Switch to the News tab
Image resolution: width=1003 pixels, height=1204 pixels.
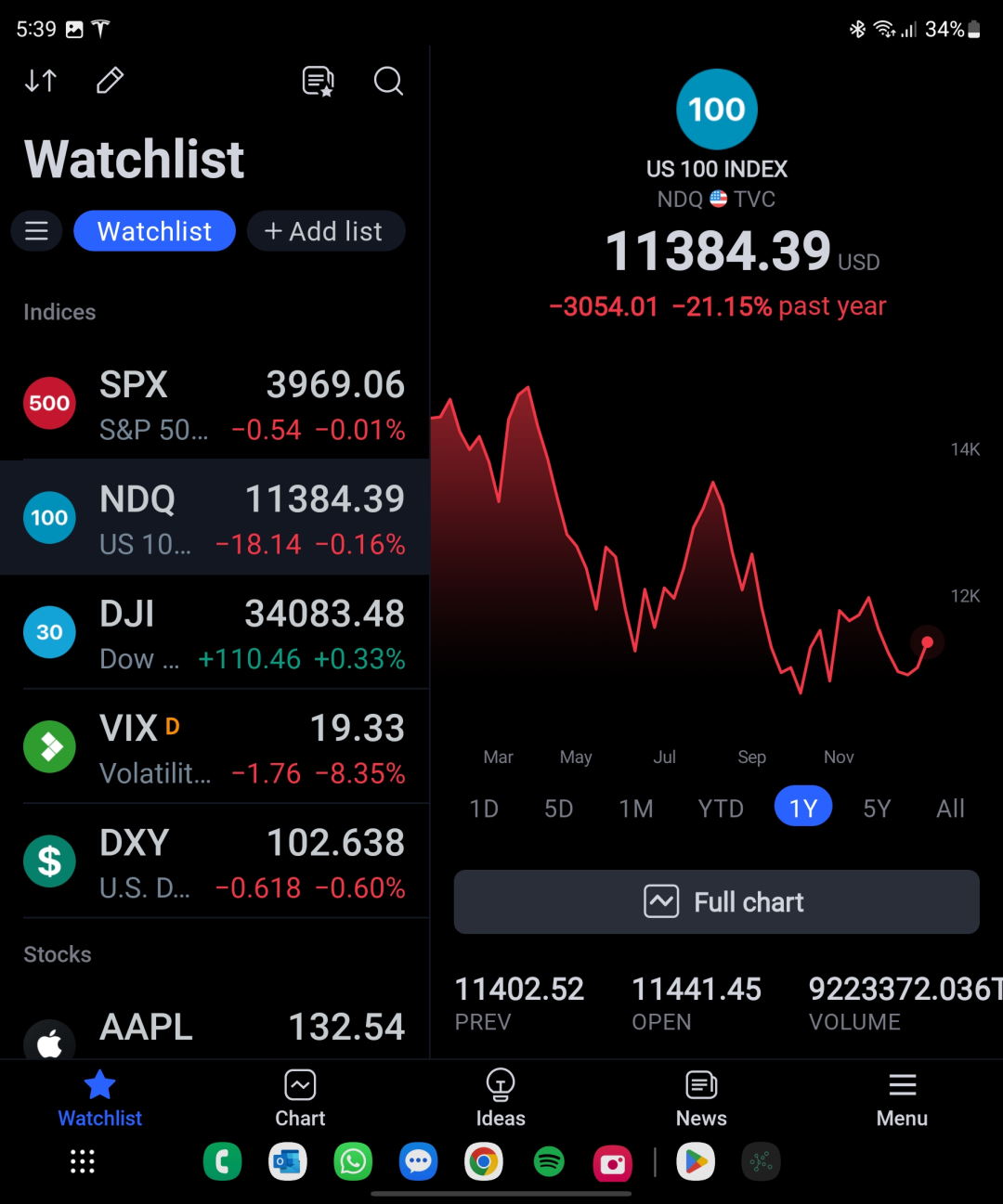pyautogui.click(x=701, y=1097)
